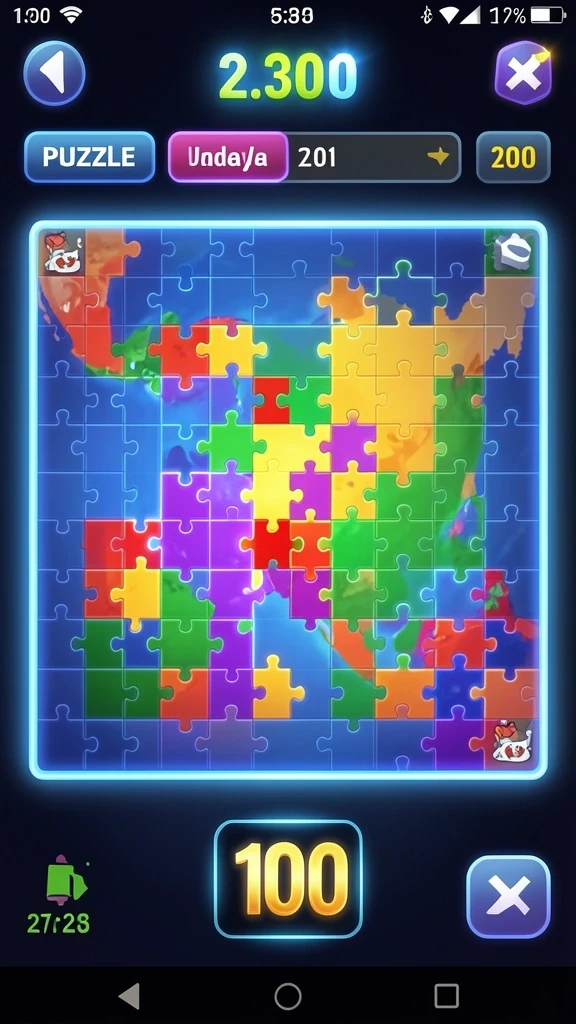Image resolution: width=576 pixels, height=1024 pixels.
Task: Tap the PUZZLE button
Action: pos(89,157)
